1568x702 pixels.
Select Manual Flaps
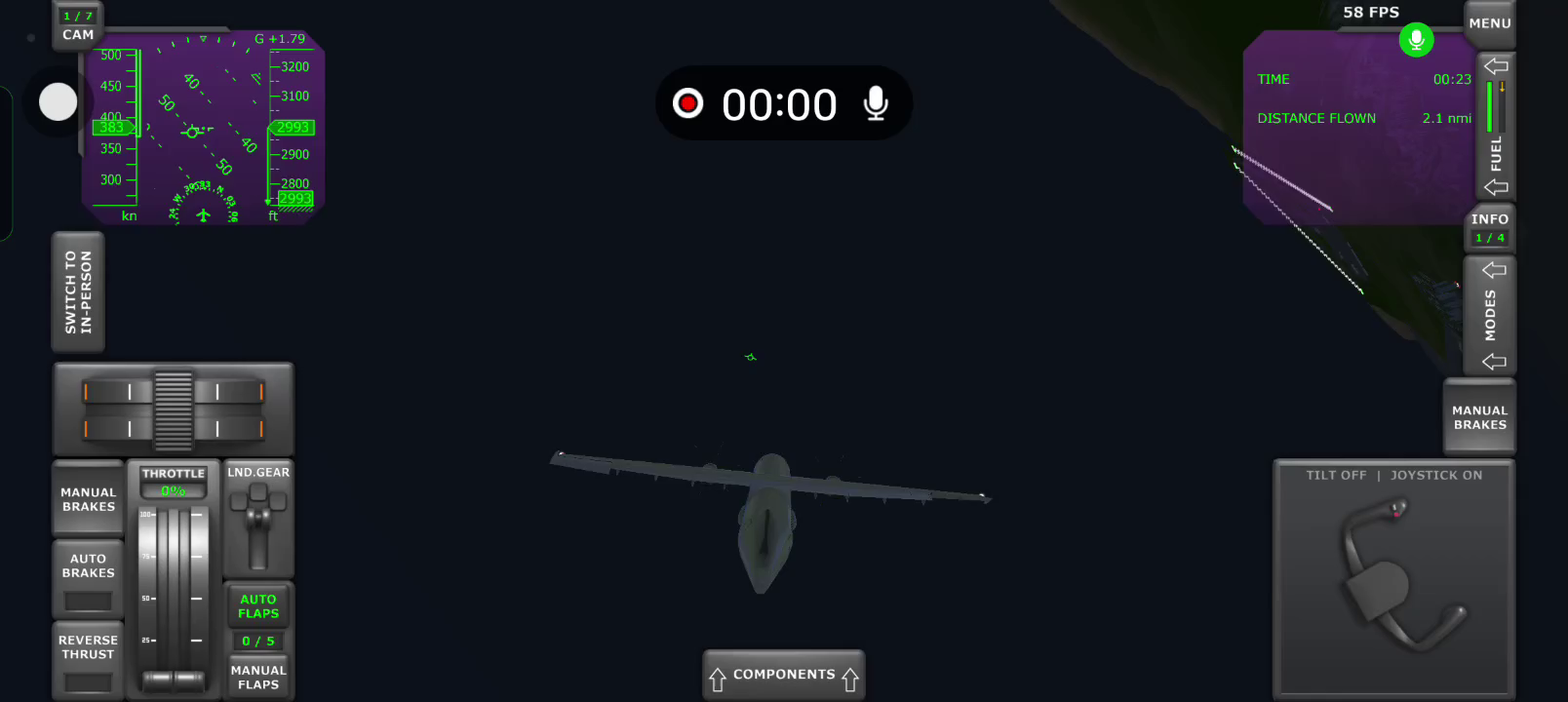[x=258, y=677]
